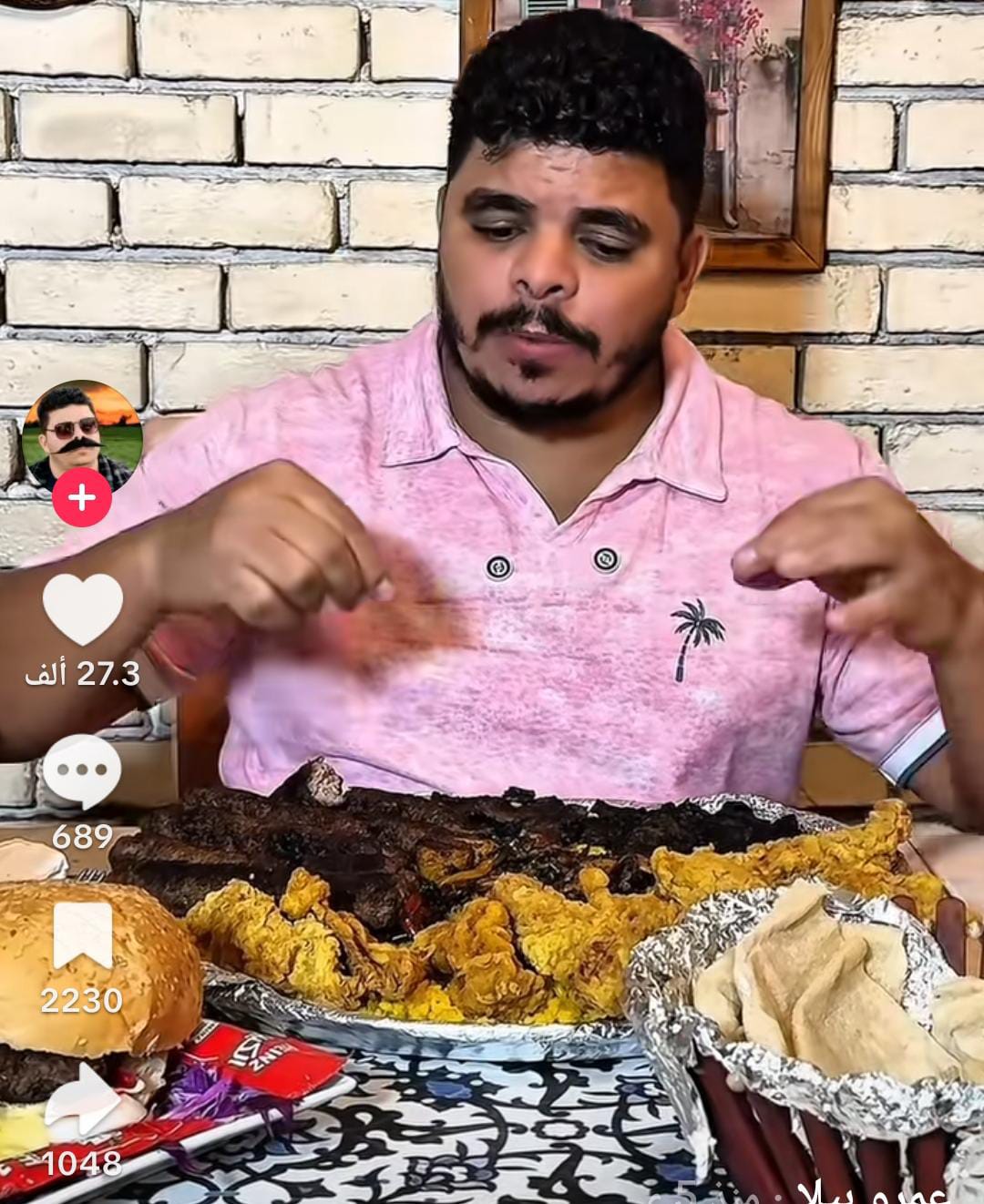The width and height of the screenshot is (984, 1204).
Task: Share this video with the arrow
Action: pyautogui.click(x=82, y=1102)
